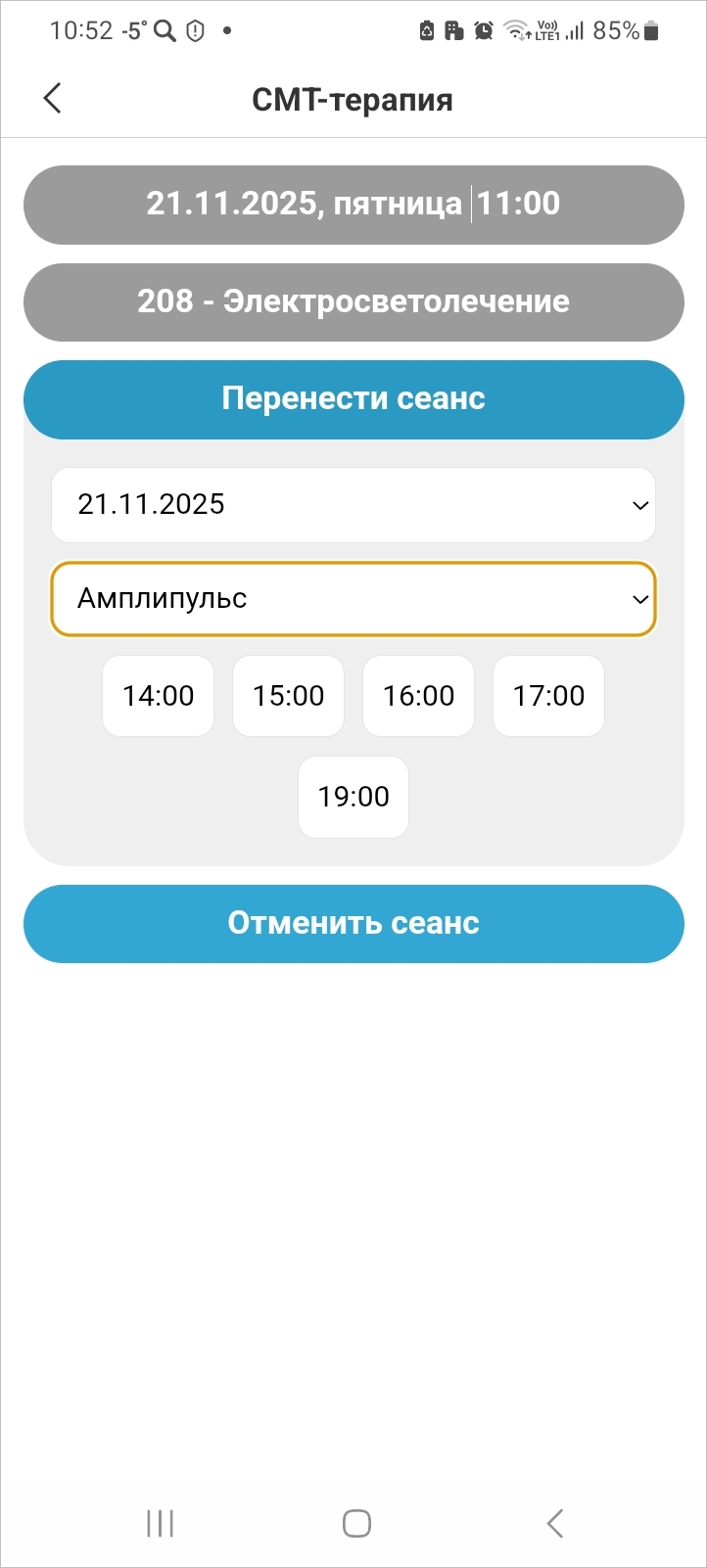
Task: Pick the 16:00 time slot
Action: pyautogui.click(x=418, y=696)
